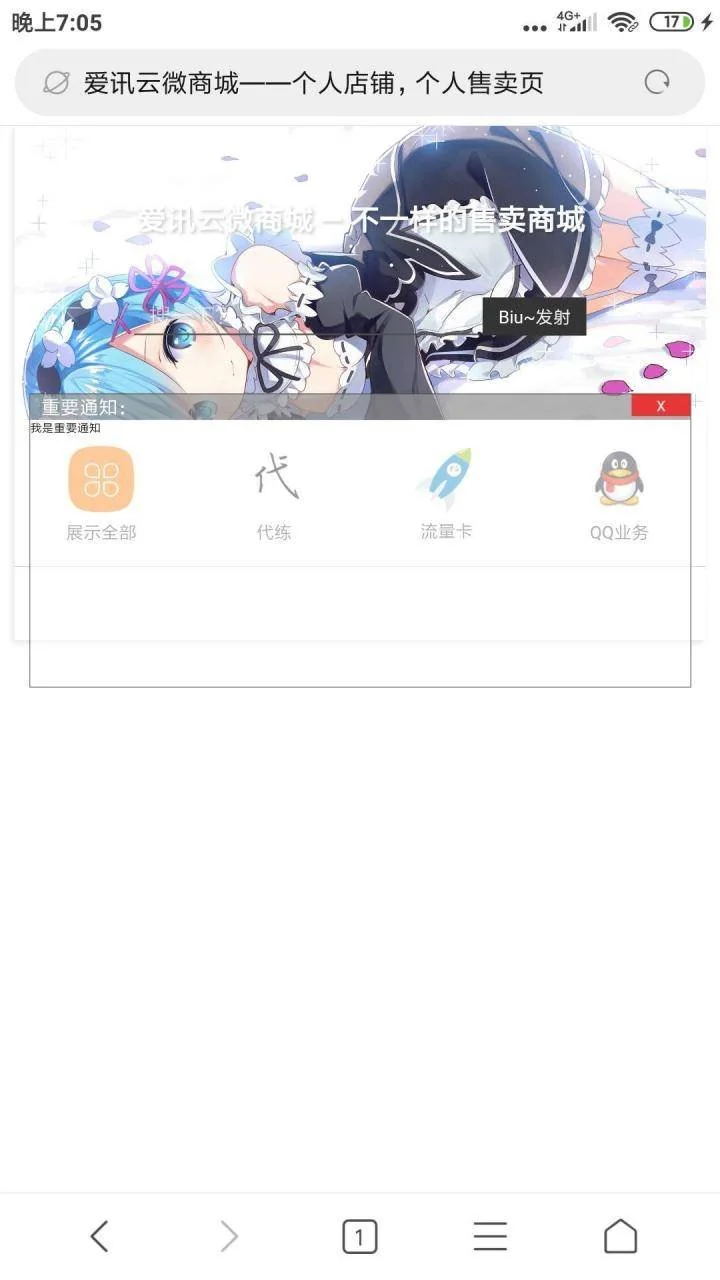The height and width of the screenshot is (1280, 720).
Task: Reload the page with the refresh icon
Action: 657,83
